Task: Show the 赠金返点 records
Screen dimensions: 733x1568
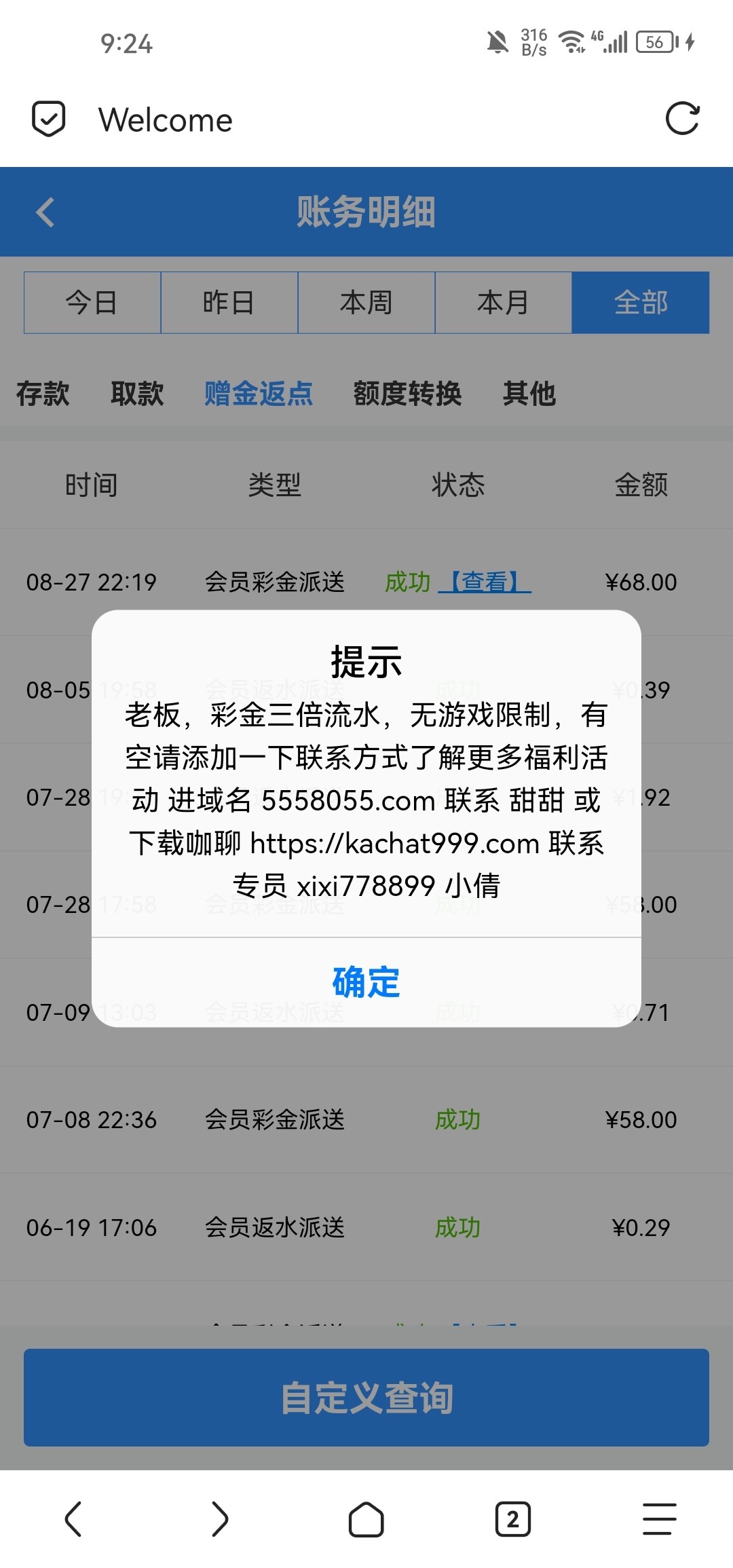Action: [x=259, y=394]
